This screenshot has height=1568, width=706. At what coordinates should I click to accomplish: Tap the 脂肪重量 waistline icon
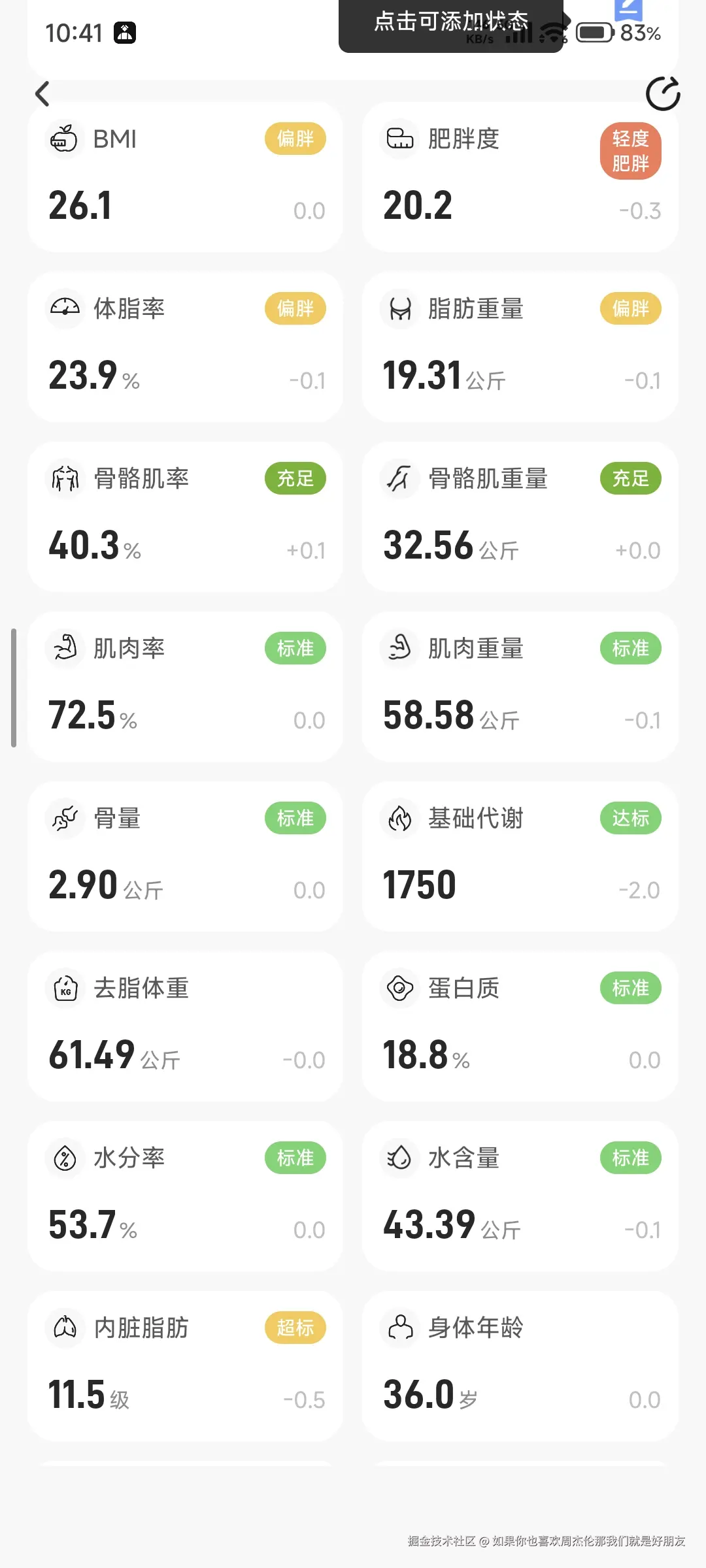(x=400, y=308)
